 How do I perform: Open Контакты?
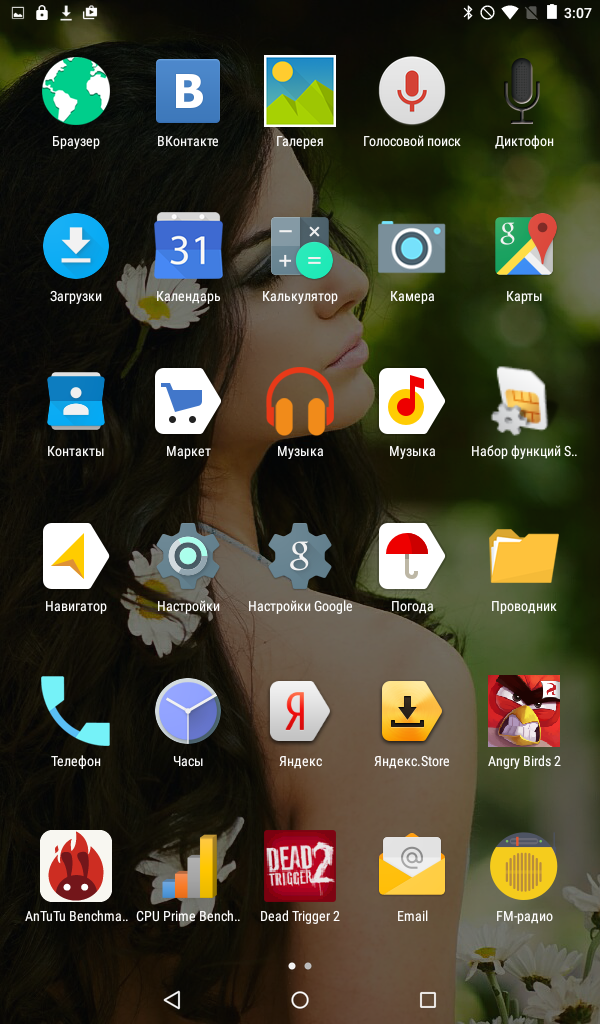(x=76, y=402)
